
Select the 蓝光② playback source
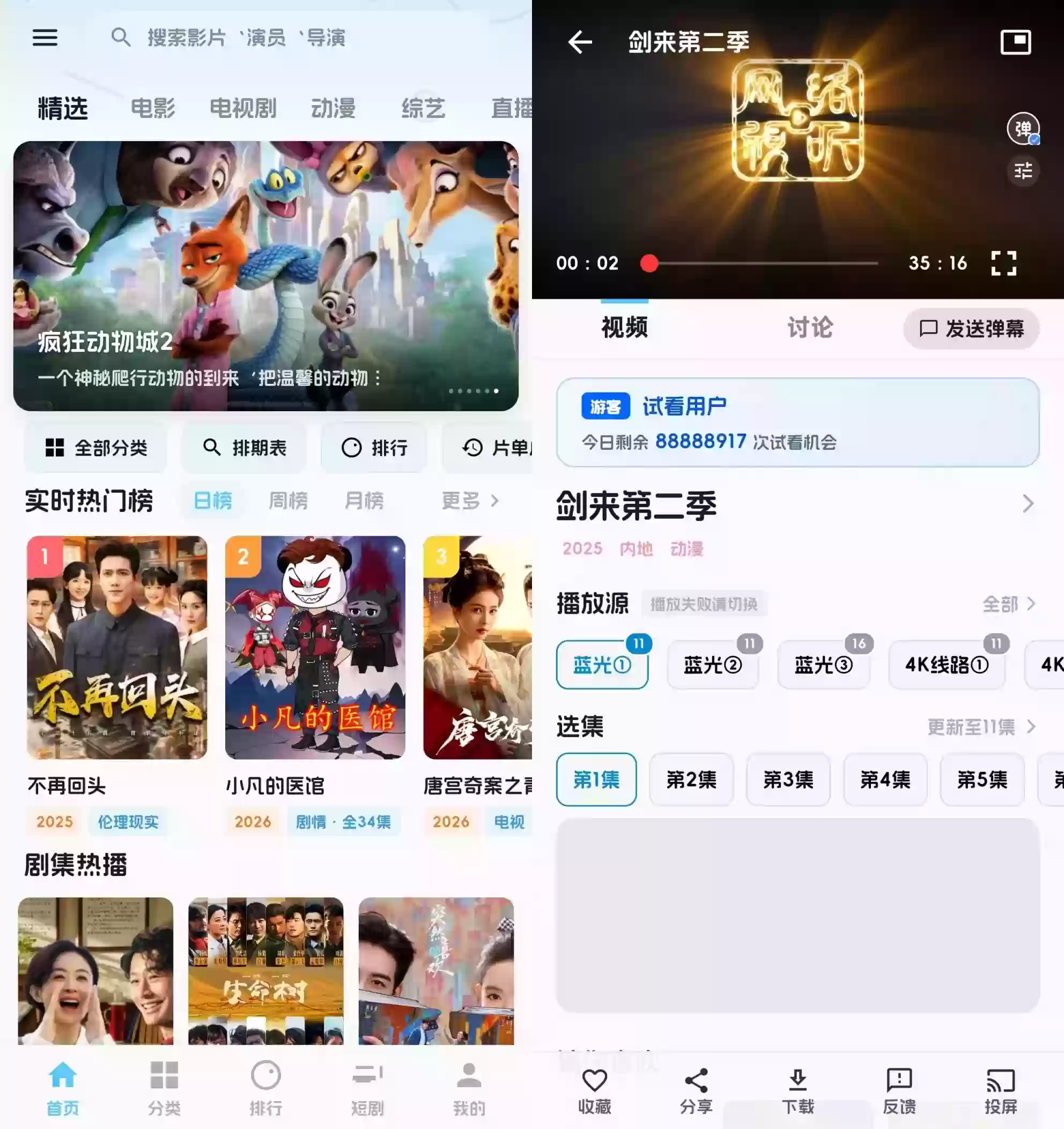click(712, 664)
